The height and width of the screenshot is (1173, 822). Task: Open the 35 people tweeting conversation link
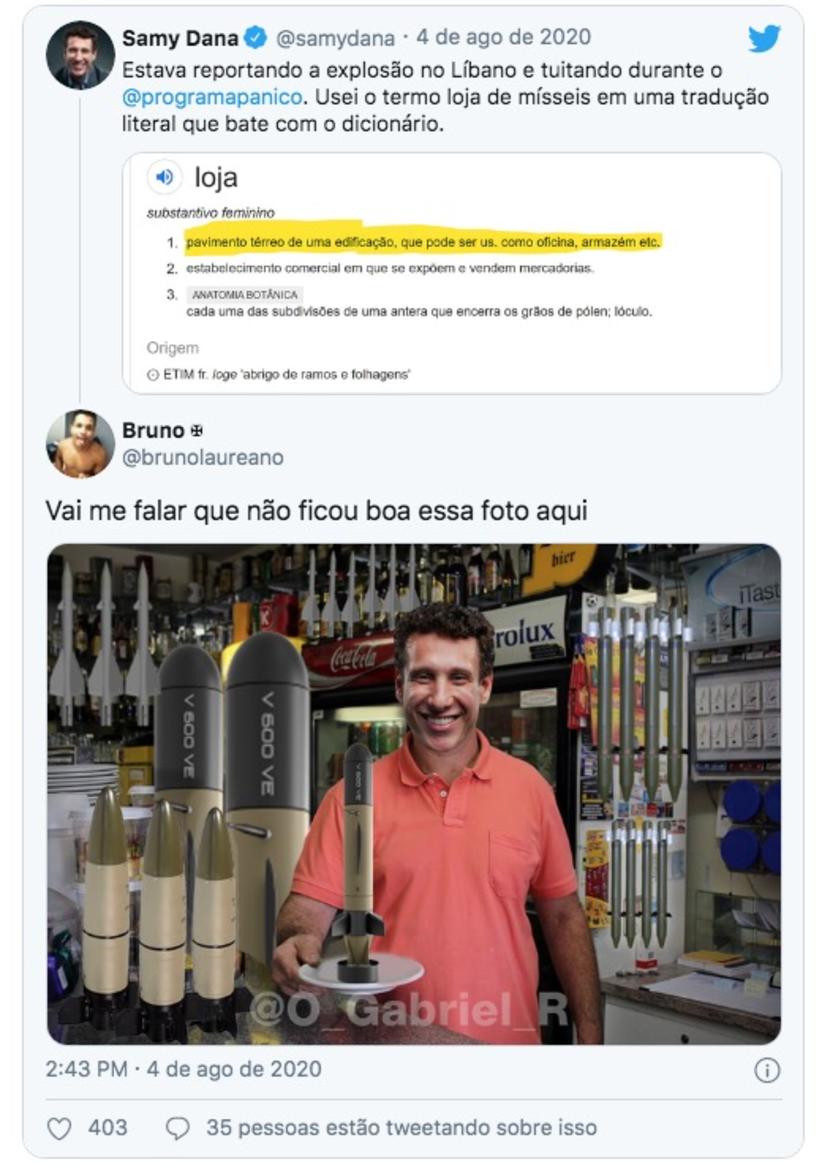point(400,1128)
